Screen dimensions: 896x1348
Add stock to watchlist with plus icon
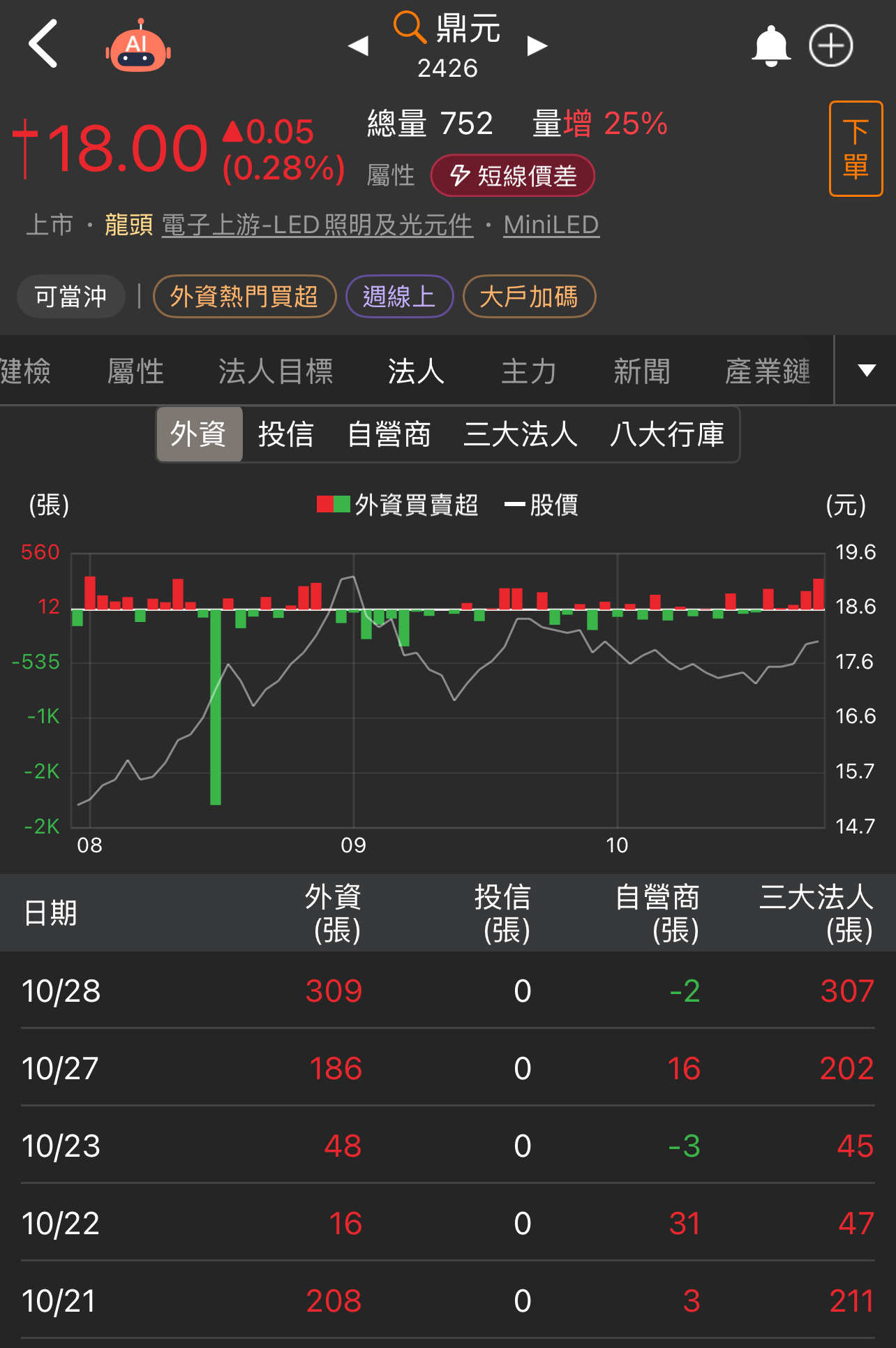pyautogui.click(x=830, y=46)
